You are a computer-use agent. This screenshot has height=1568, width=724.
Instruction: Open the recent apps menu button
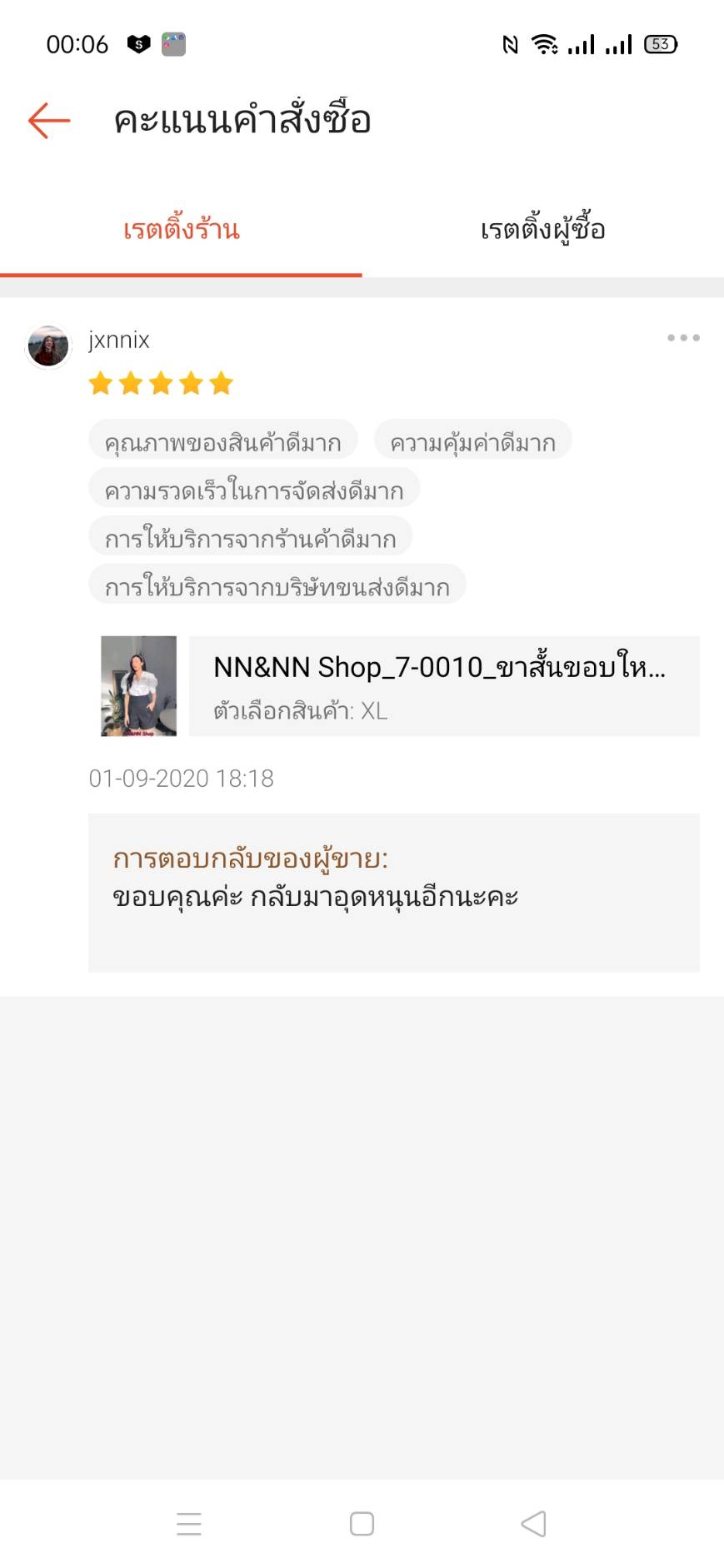189,1524
